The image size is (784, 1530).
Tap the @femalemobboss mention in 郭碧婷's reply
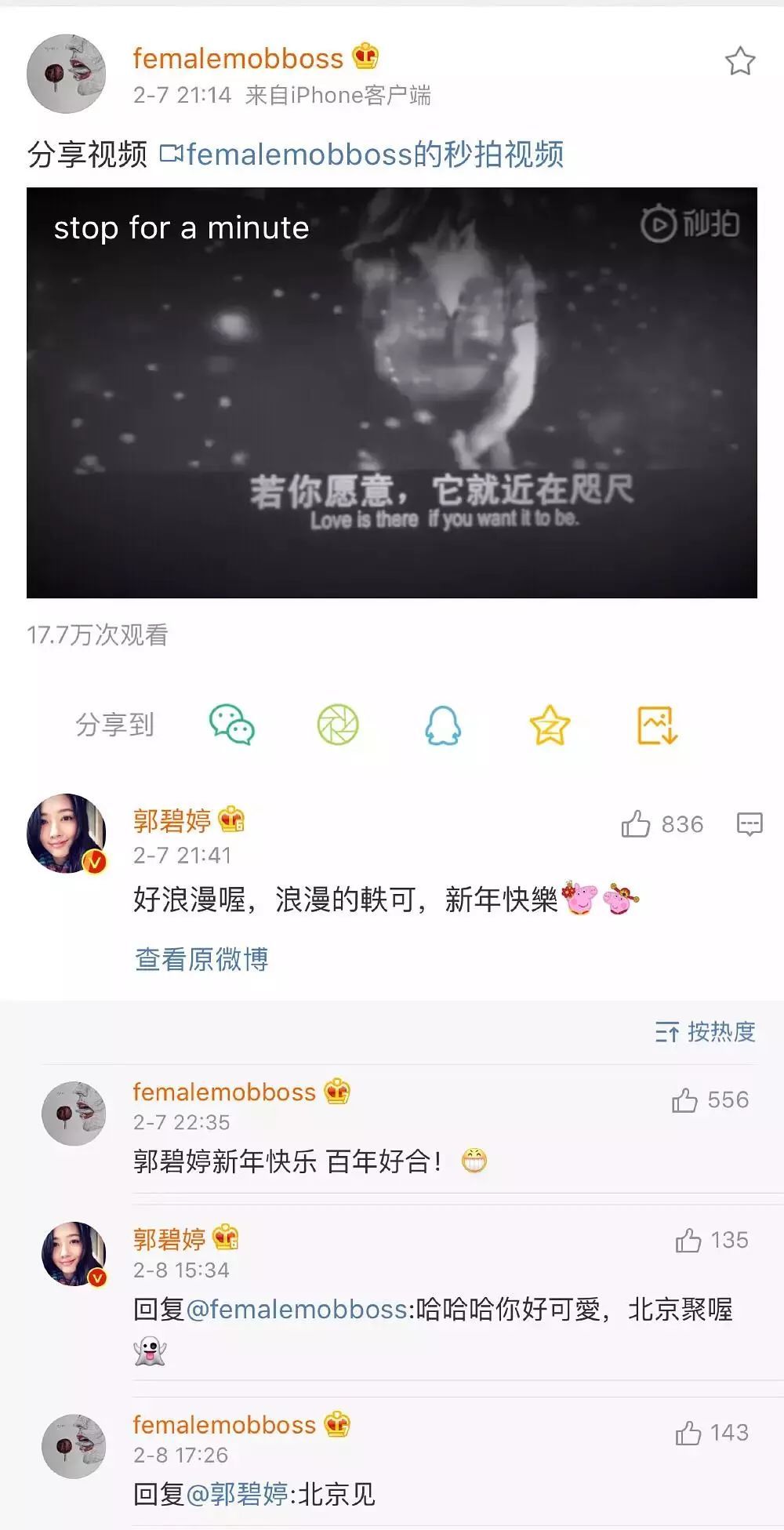pyautogui.click(x=296, y=1310)
